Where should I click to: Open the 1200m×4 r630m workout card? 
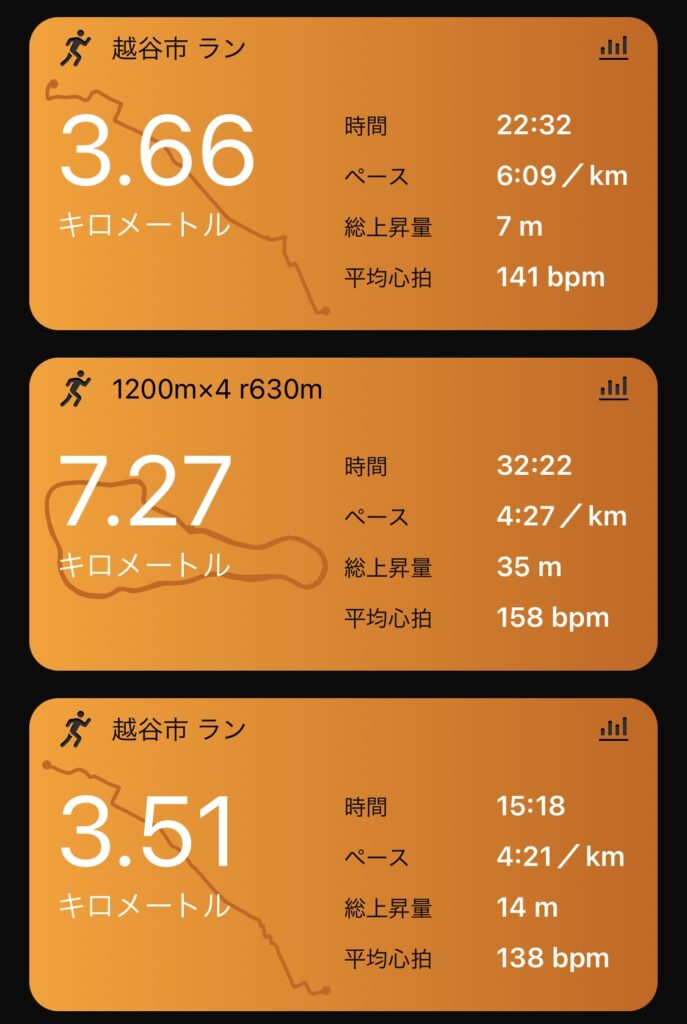(343, 515)
